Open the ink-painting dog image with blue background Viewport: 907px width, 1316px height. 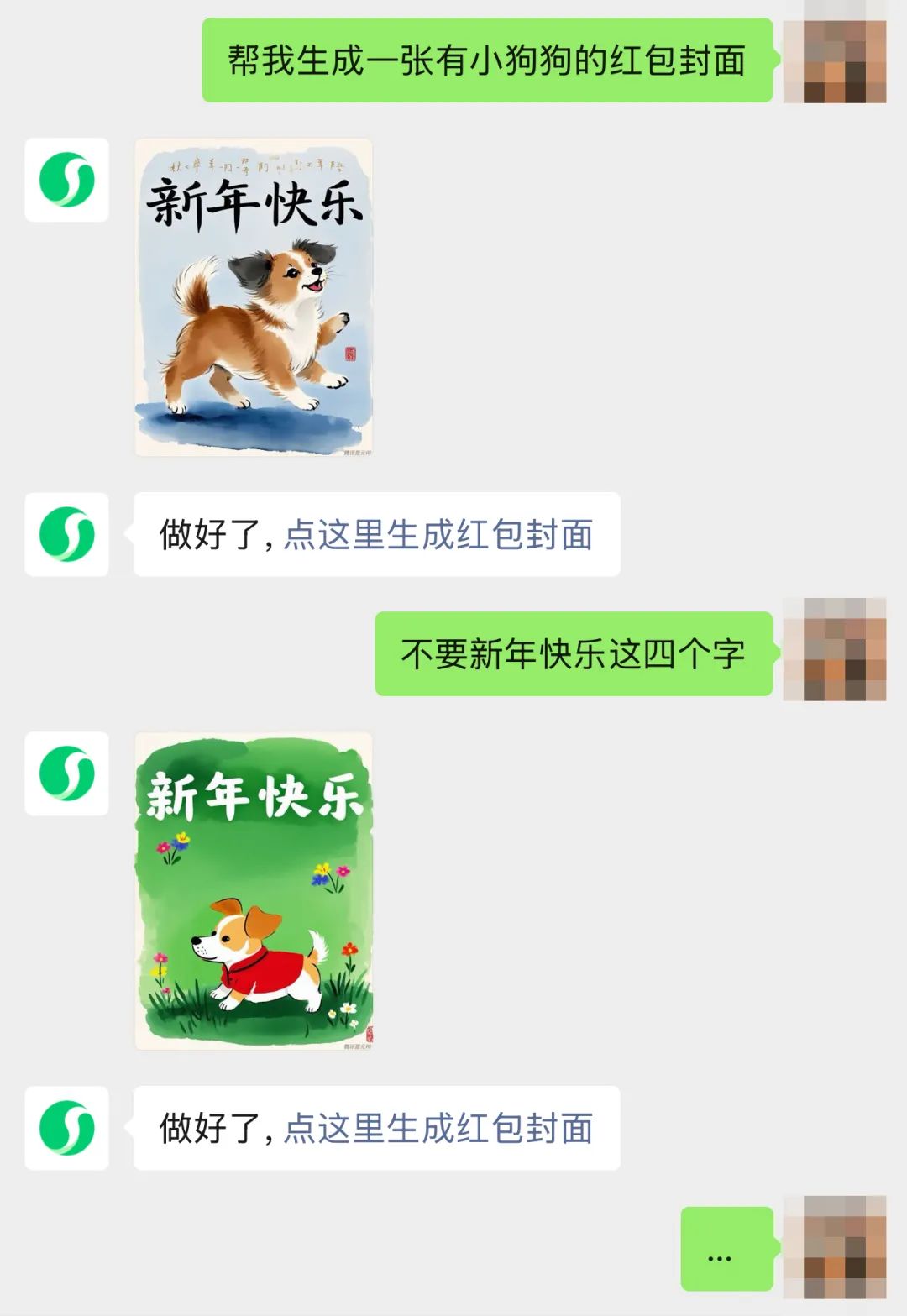point(254,297)
